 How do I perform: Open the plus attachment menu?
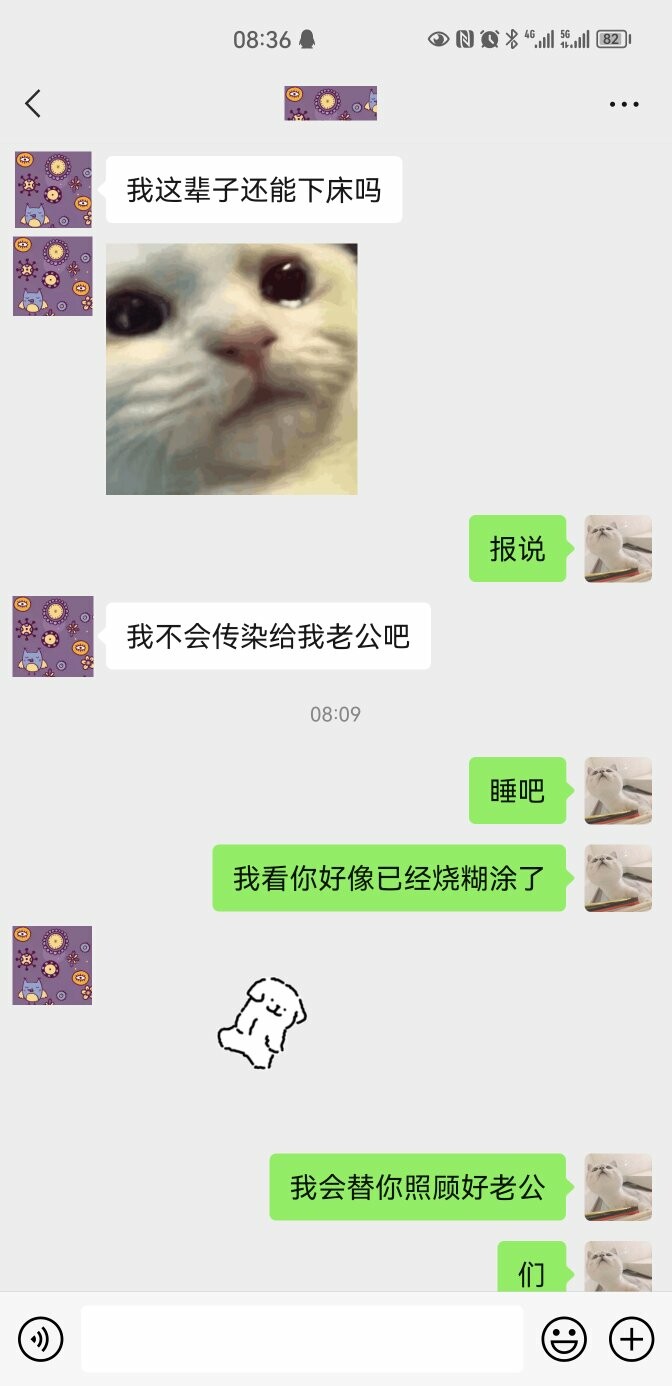click(x=631, y=1339)
